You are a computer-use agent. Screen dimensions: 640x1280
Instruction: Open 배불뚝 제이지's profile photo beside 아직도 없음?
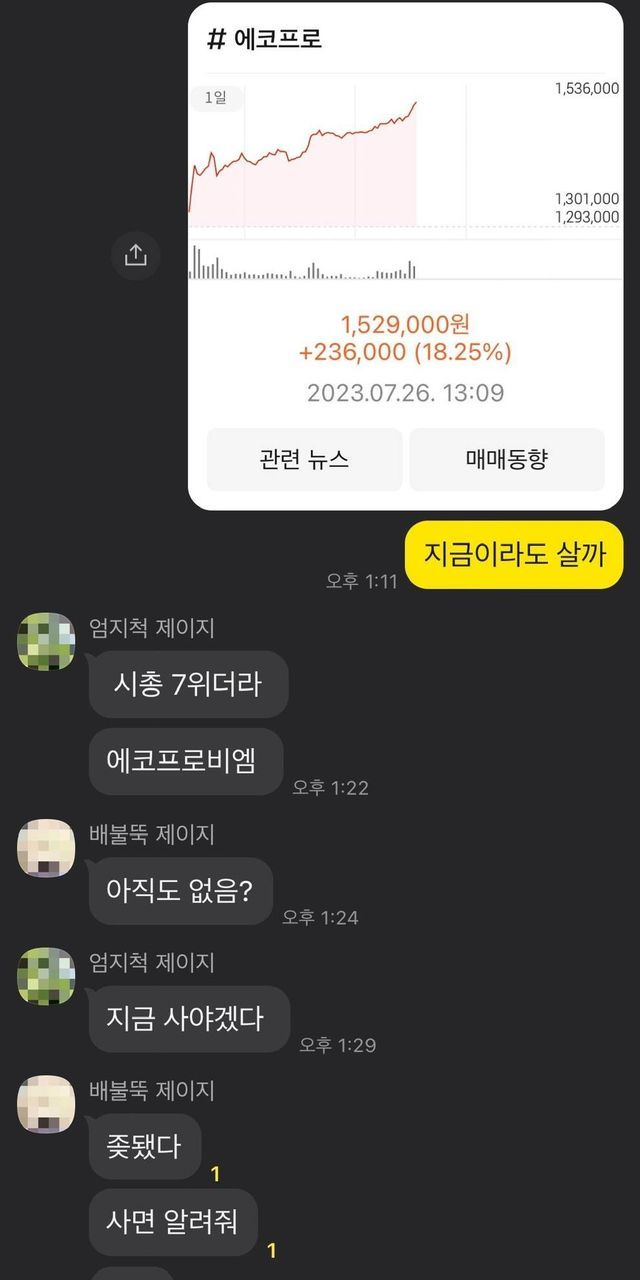coord(46,848)
